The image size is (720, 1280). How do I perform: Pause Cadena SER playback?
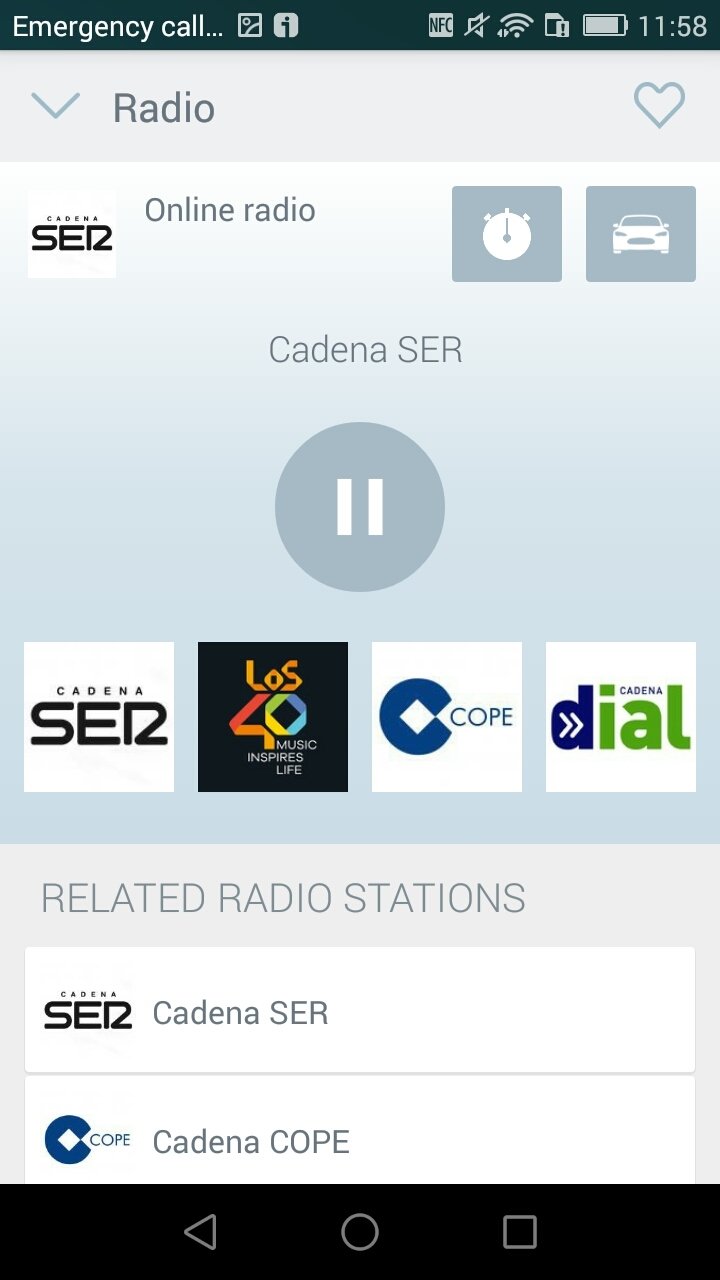[360, 507]
